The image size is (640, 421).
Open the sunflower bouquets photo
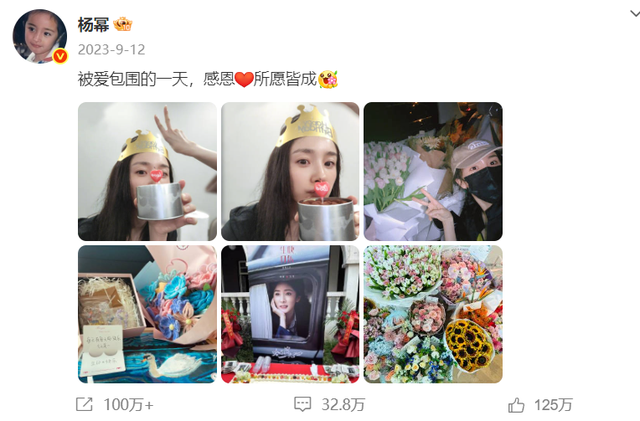[x=433, y=314]
